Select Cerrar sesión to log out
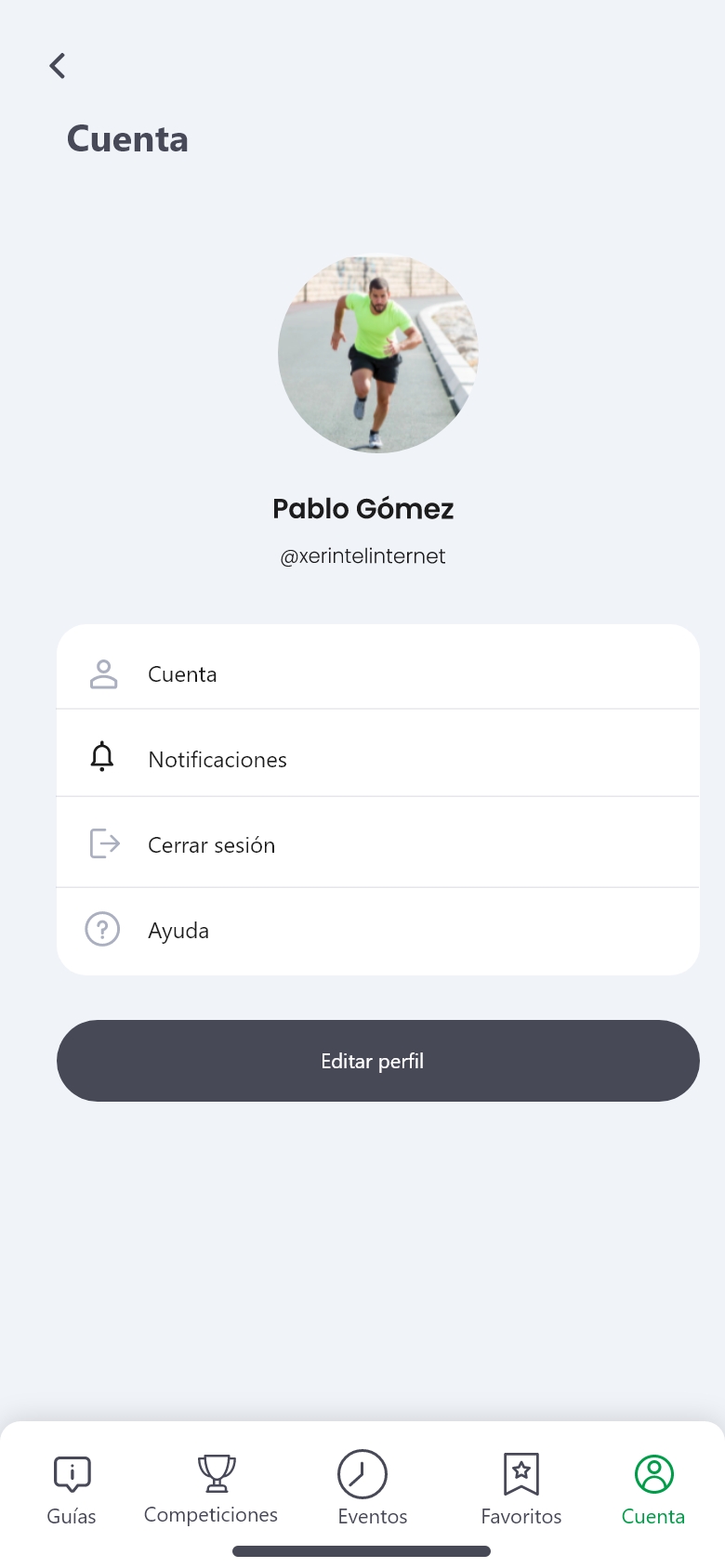The image size is (725, 1568). click(x=377, y=844)
